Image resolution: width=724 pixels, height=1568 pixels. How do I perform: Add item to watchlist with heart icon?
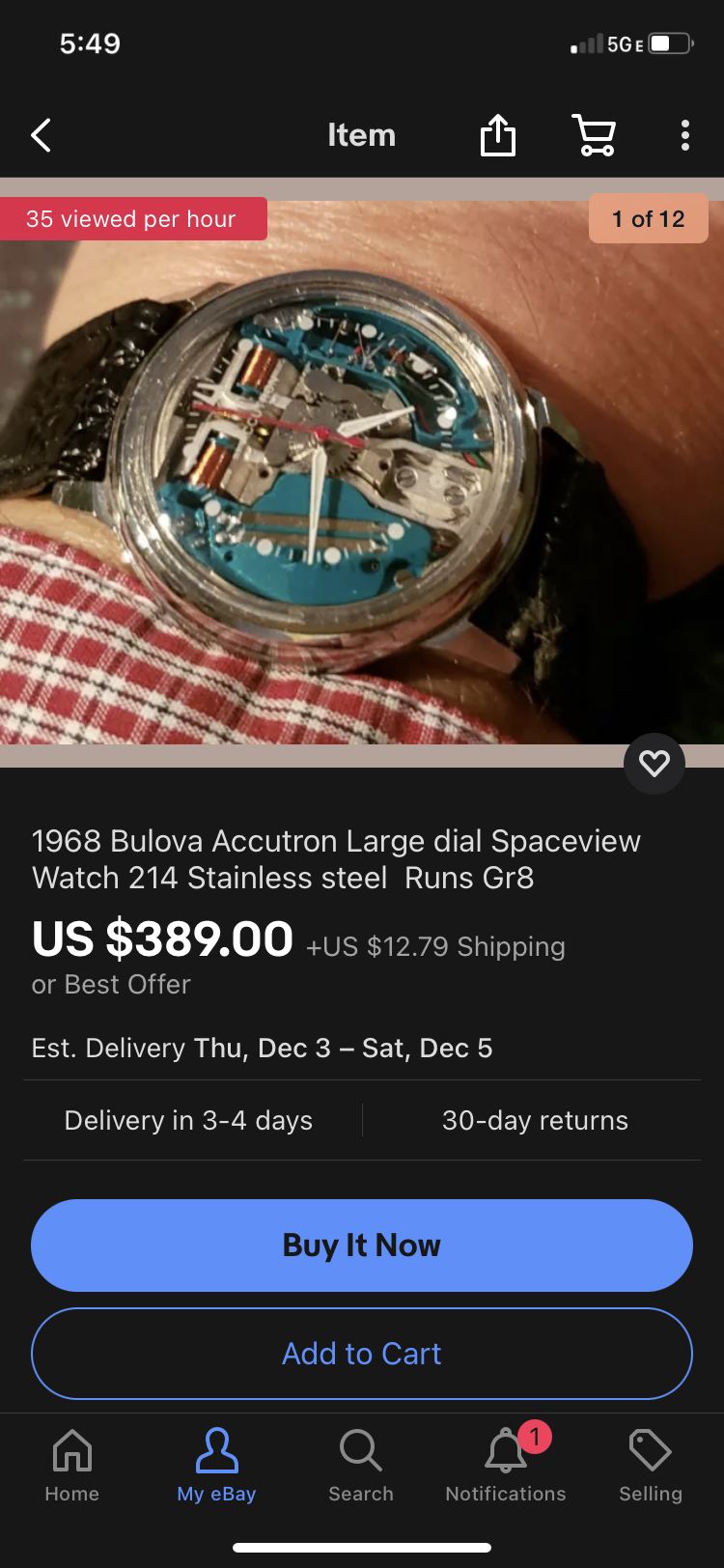654,764
